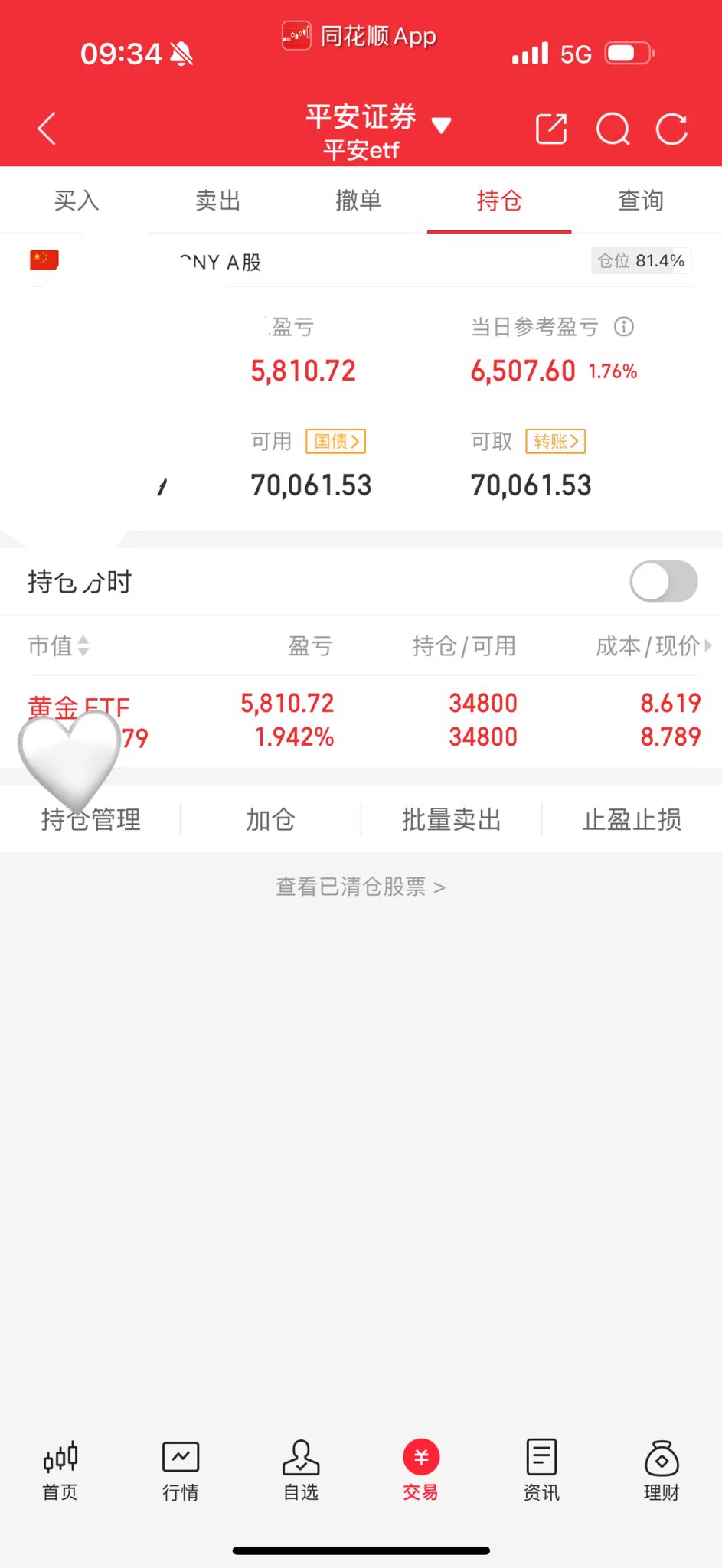The height and width of the screenshot is (1568, 722).
Task: Switch to the 卖出 tab
Action: click(x=217, y=201)
